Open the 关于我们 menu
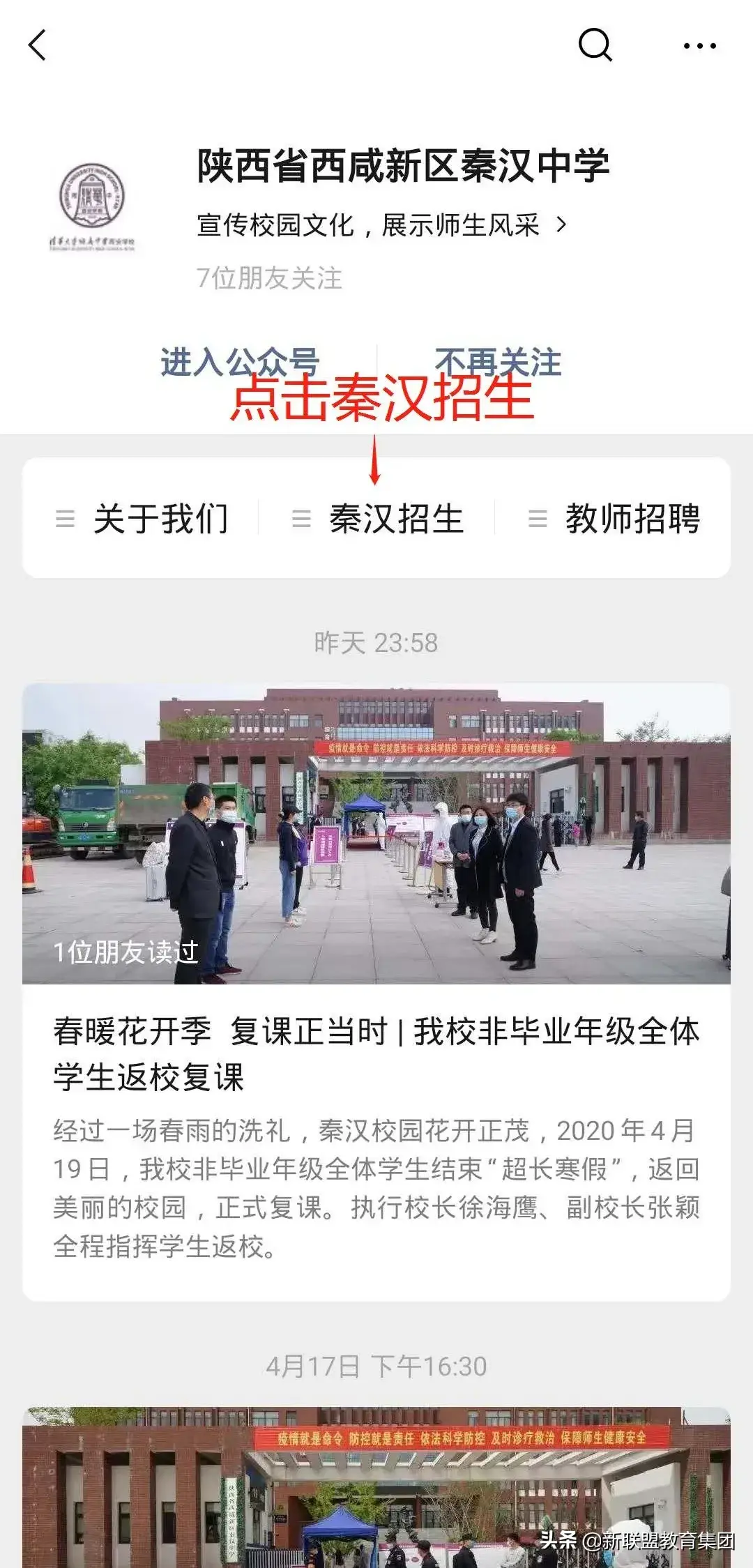The width and height of the screenshot is (753, 1568). tap(143, 519)
